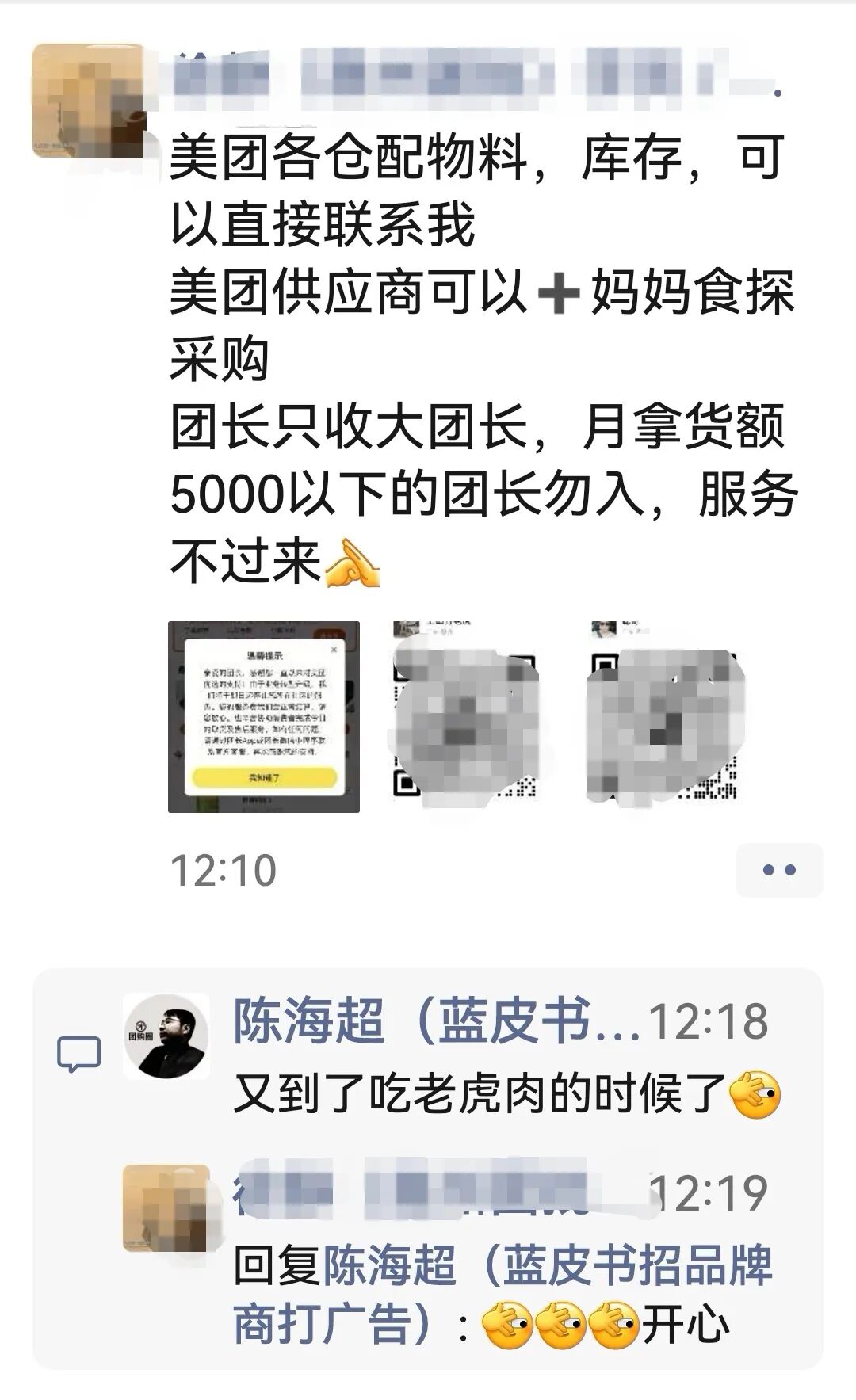Open the two-dot like/comment menu
The width and height of the screenshot is (856, 1400).
pos(779,870)
